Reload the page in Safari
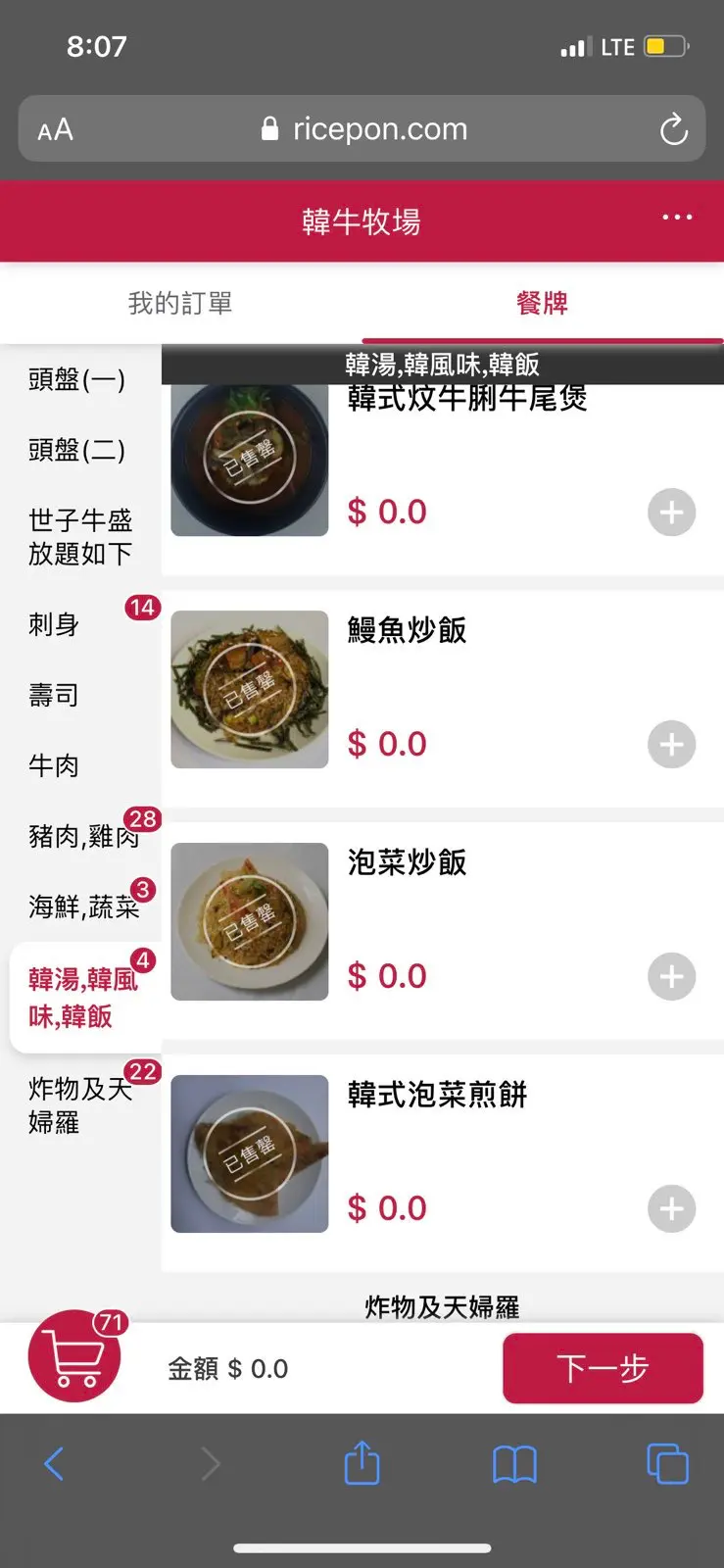 pos(674,129)
